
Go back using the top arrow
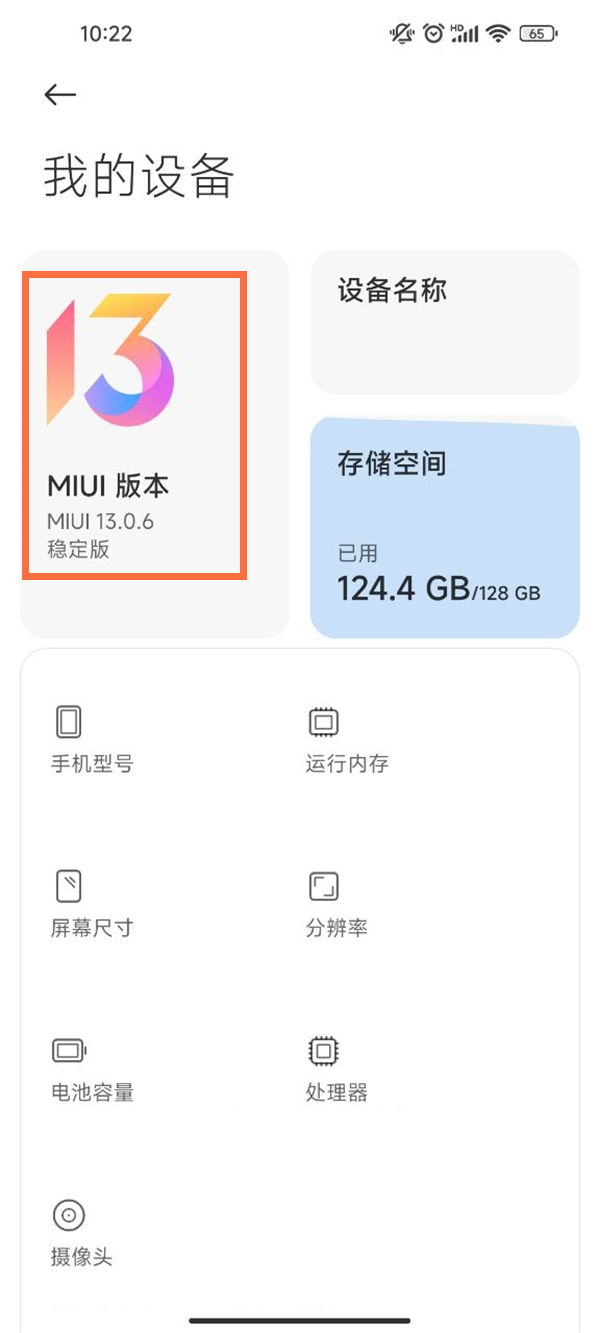(60, 95)
